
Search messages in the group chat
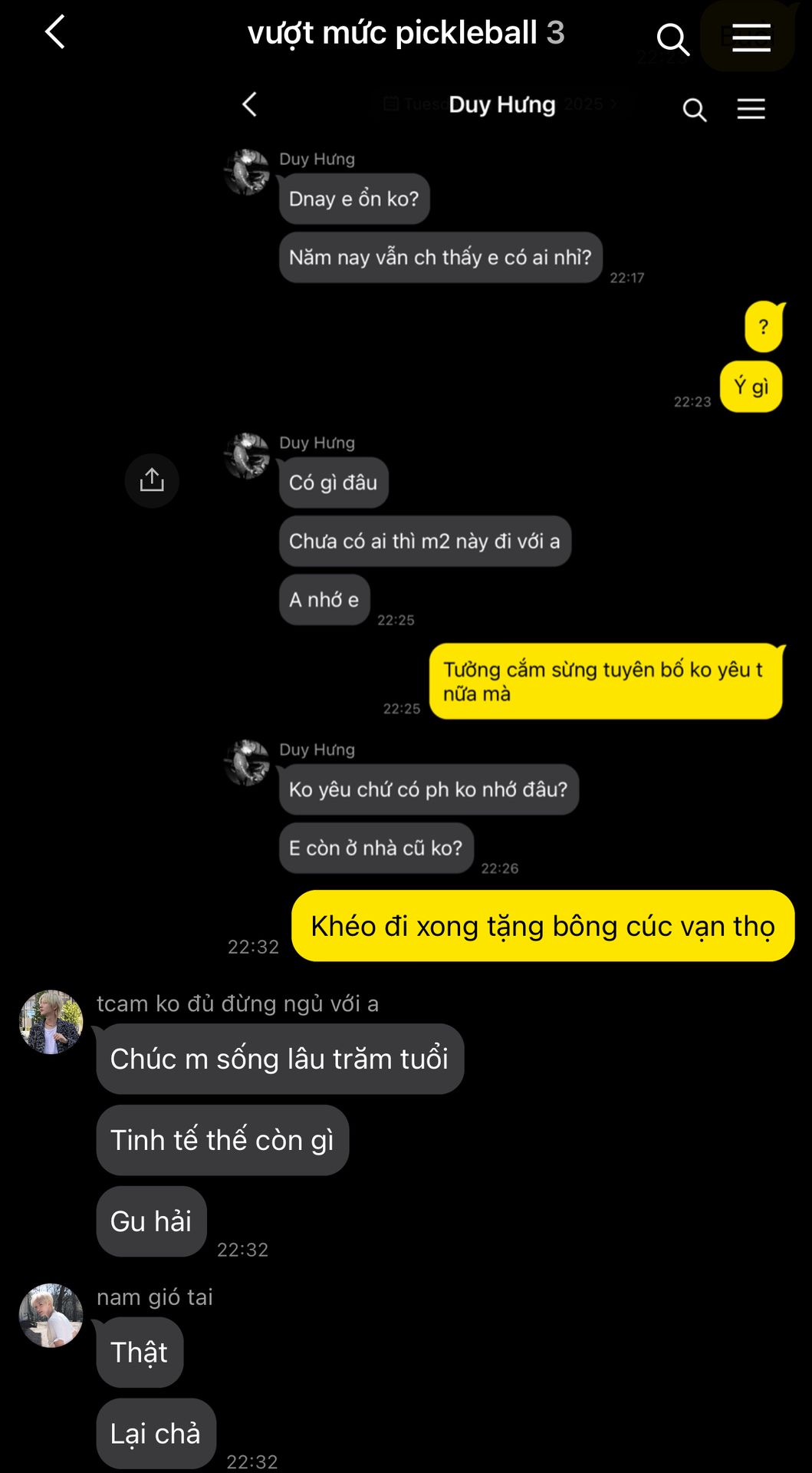[x=672, y=38]
